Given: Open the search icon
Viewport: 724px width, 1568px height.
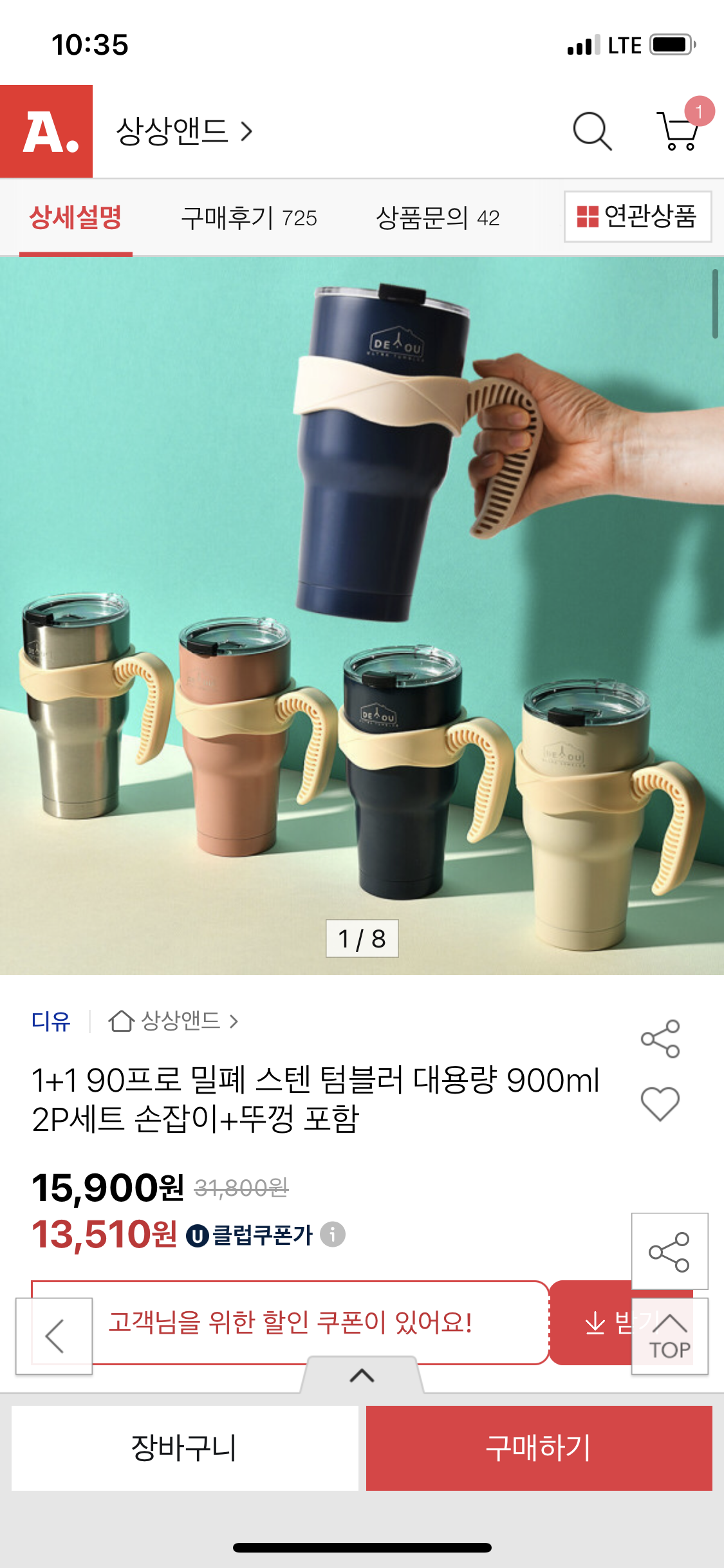Looking at the screenshot, I should click(x=592, y=131).
